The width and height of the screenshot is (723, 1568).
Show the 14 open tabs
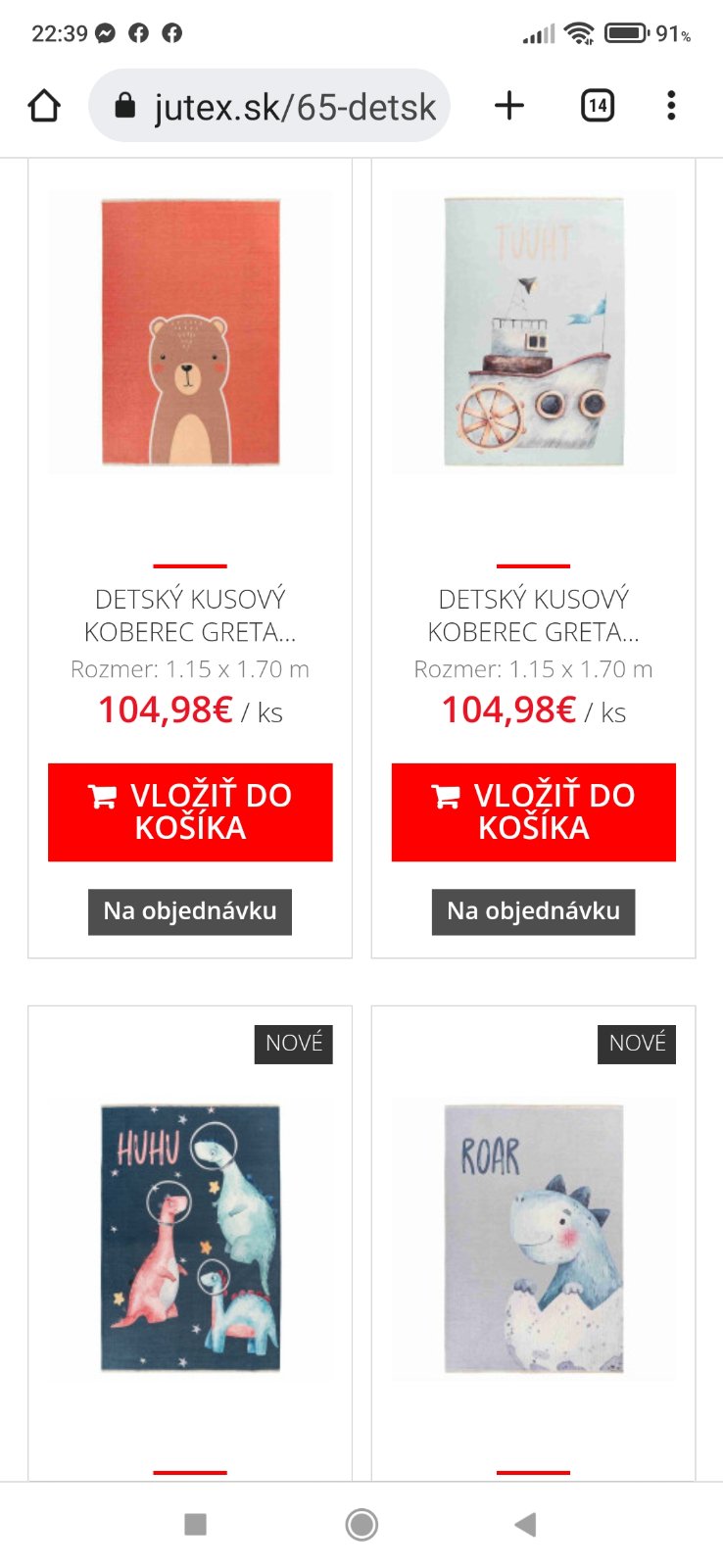click(597, 106)
